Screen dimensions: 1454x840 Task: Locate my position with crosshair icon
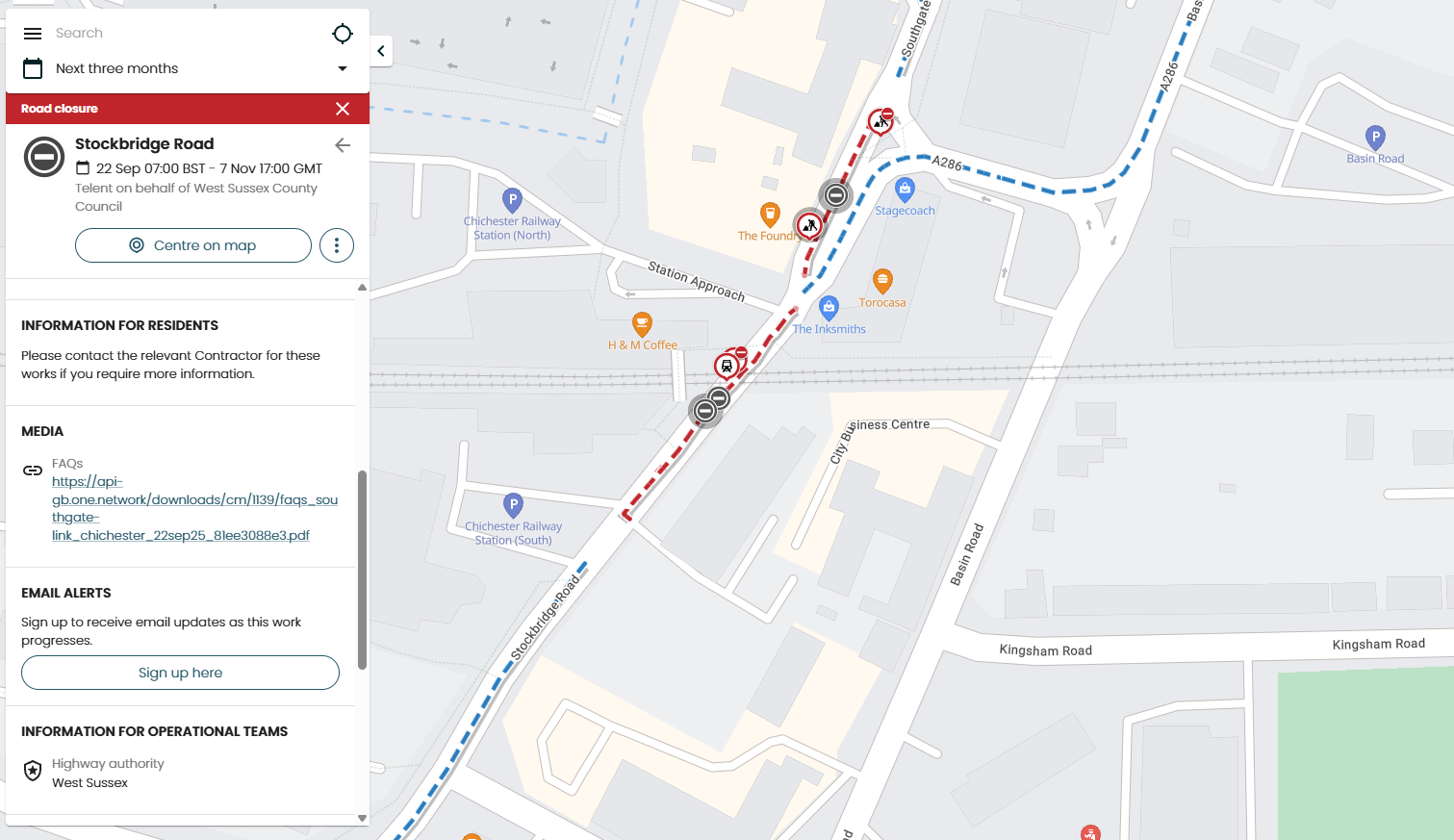pyautogui.click(x=343, y=34)
